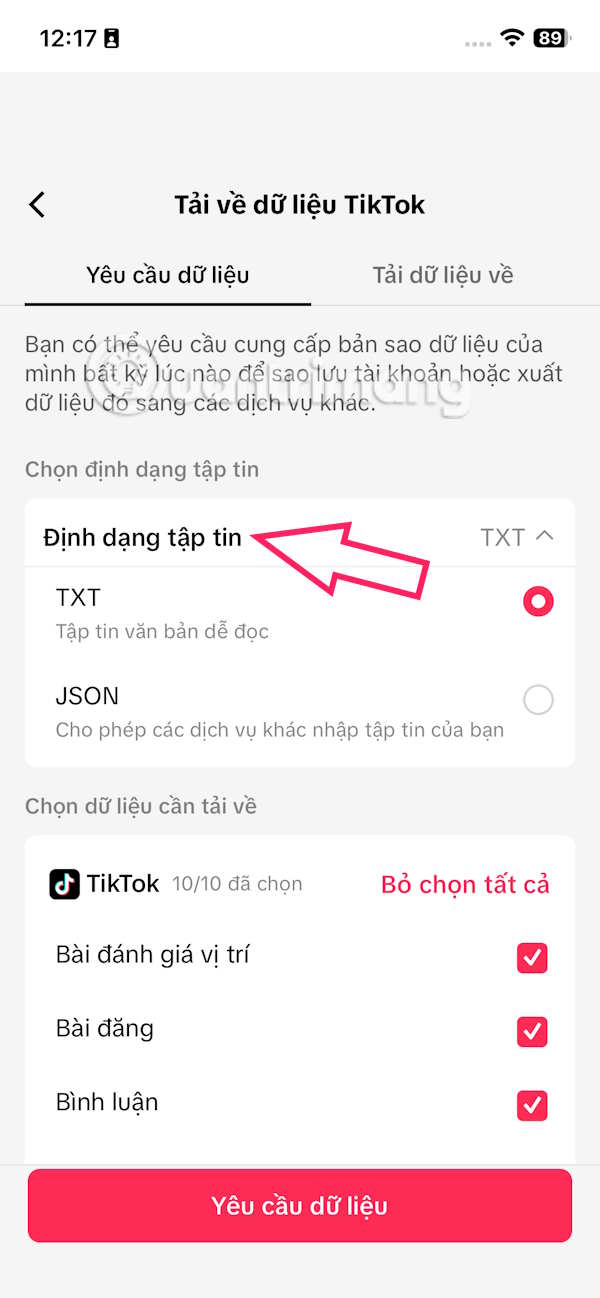This screenshot has height=1298, width=600.
Task: Tap the red Yêu cầu dữ liệu button
Action: tap(299, 1206)
